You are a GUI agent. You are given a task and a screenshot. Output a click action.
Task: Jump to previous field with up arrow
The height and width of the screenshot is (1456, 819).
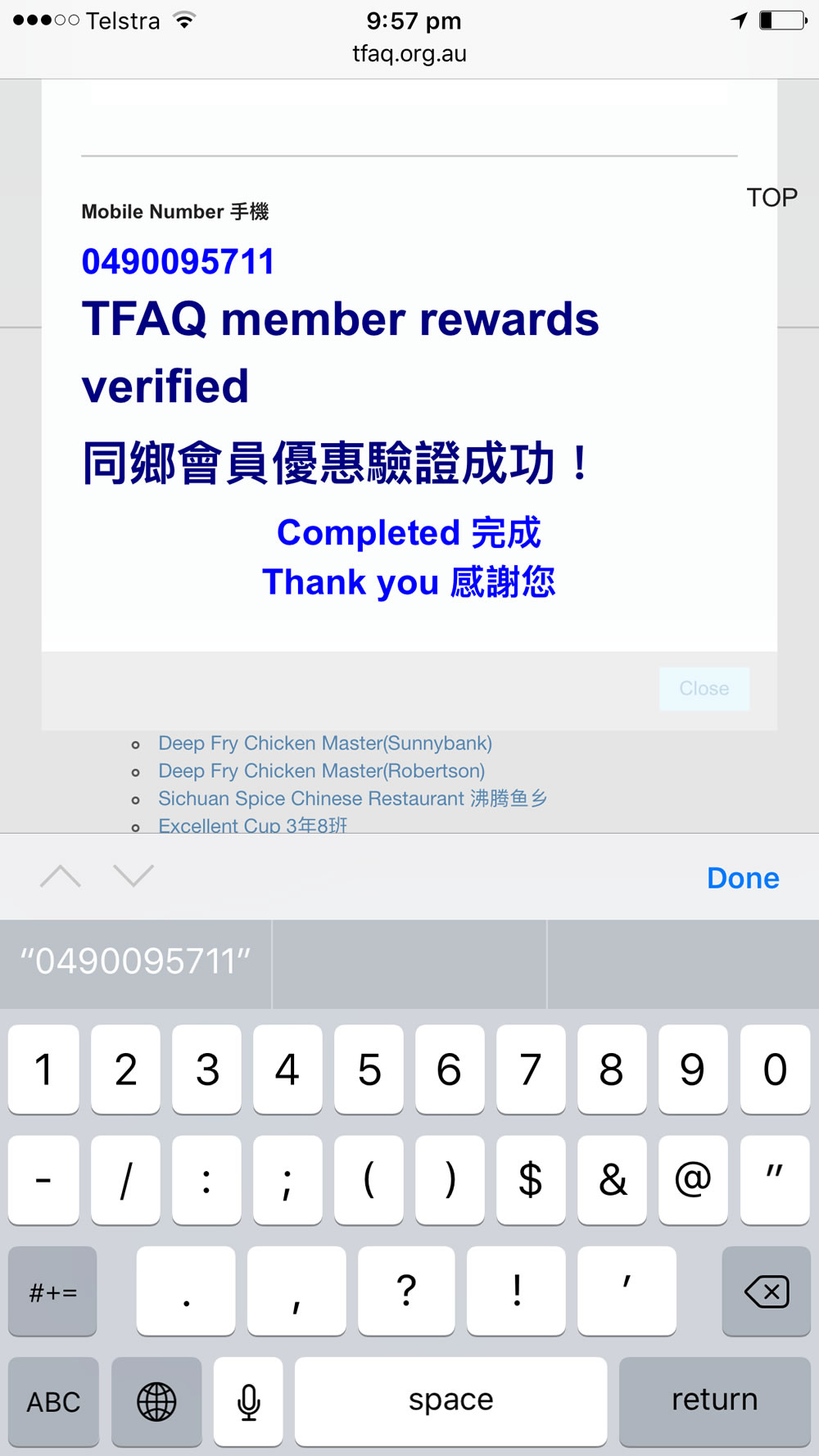(61, 876)
